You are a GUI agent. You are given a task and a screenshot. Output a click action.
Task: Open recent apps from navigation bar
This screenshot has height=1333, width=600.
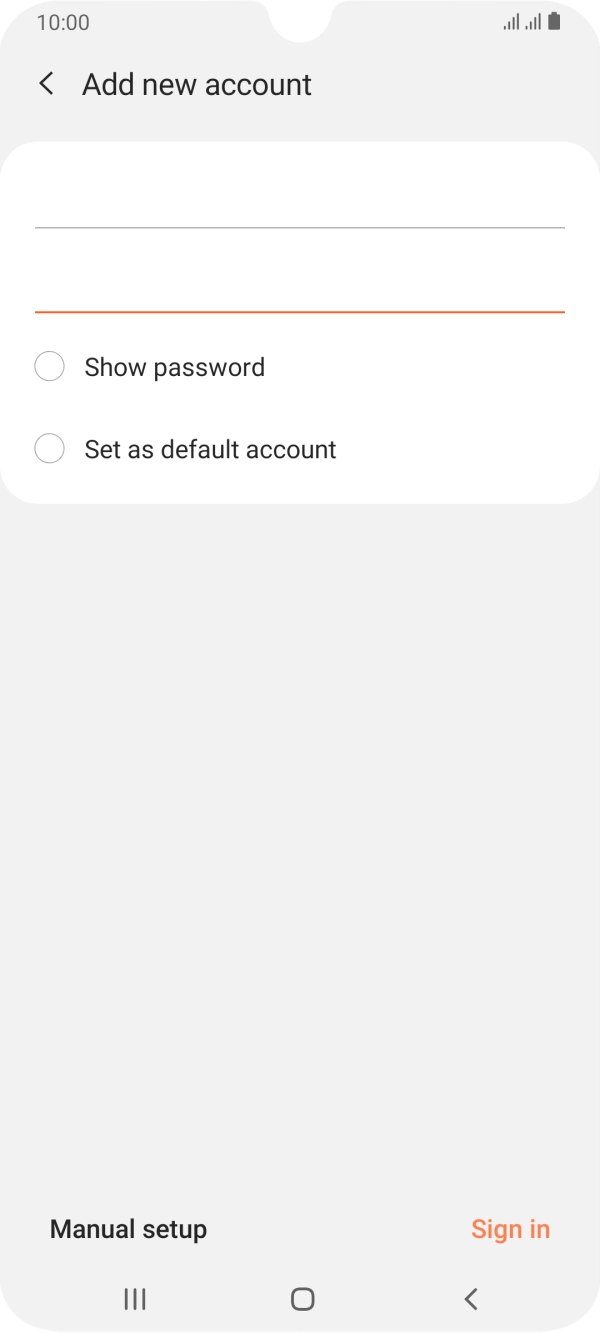(135, 1299)
